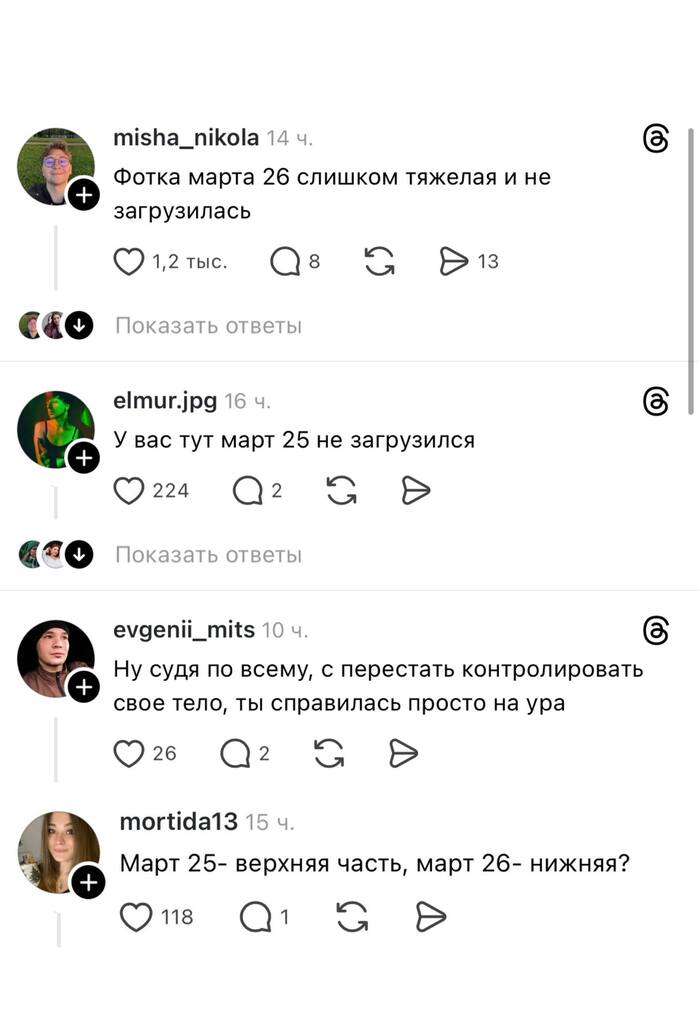Screen dimensions: 700x1026
Task: Repost misha_nikola's comment
Action: click(x=379, y=262)
